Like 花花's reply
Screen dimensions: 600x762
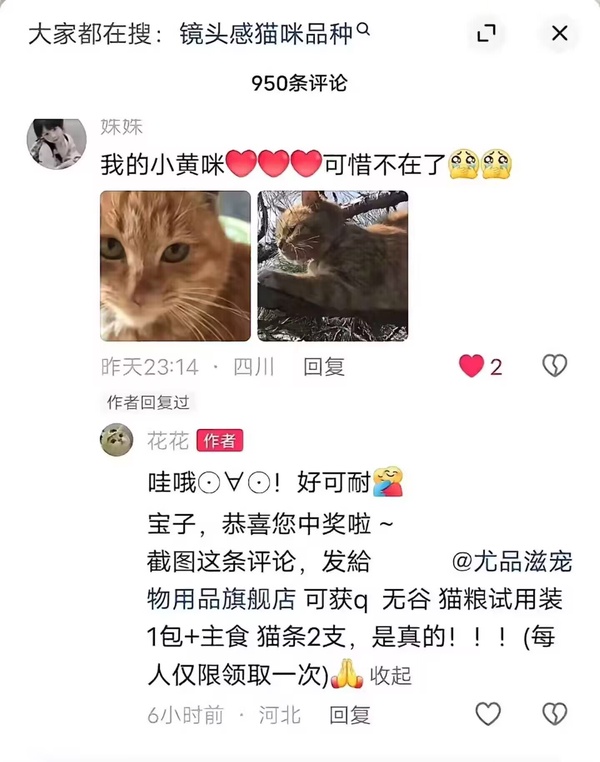tap(487, 714)
